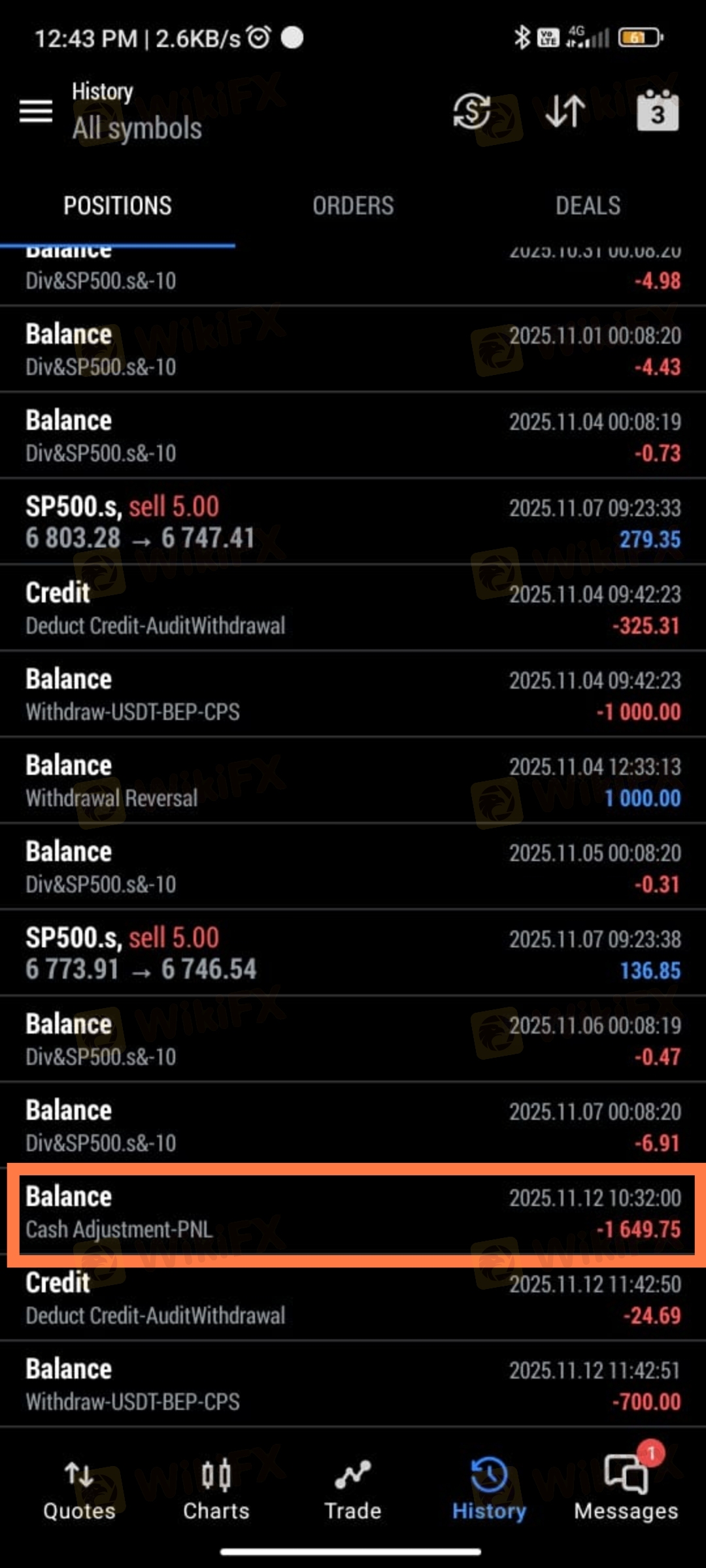Change the history sort order
Image resolution: width=706 pixels, height=1568 pixels.
coord(565,111)
